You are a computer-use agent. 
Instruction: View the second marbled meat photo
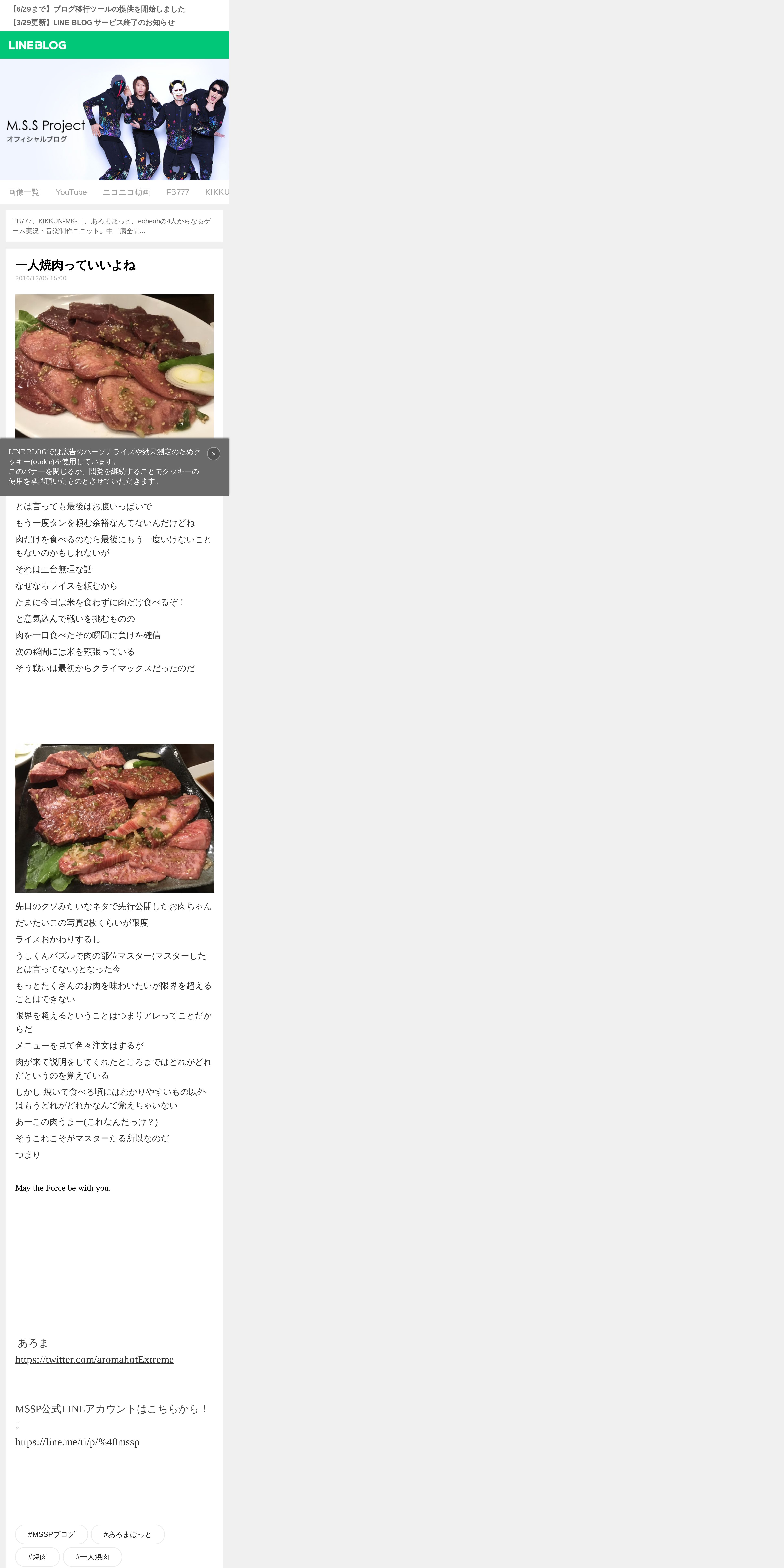click(x=114, y=817)
